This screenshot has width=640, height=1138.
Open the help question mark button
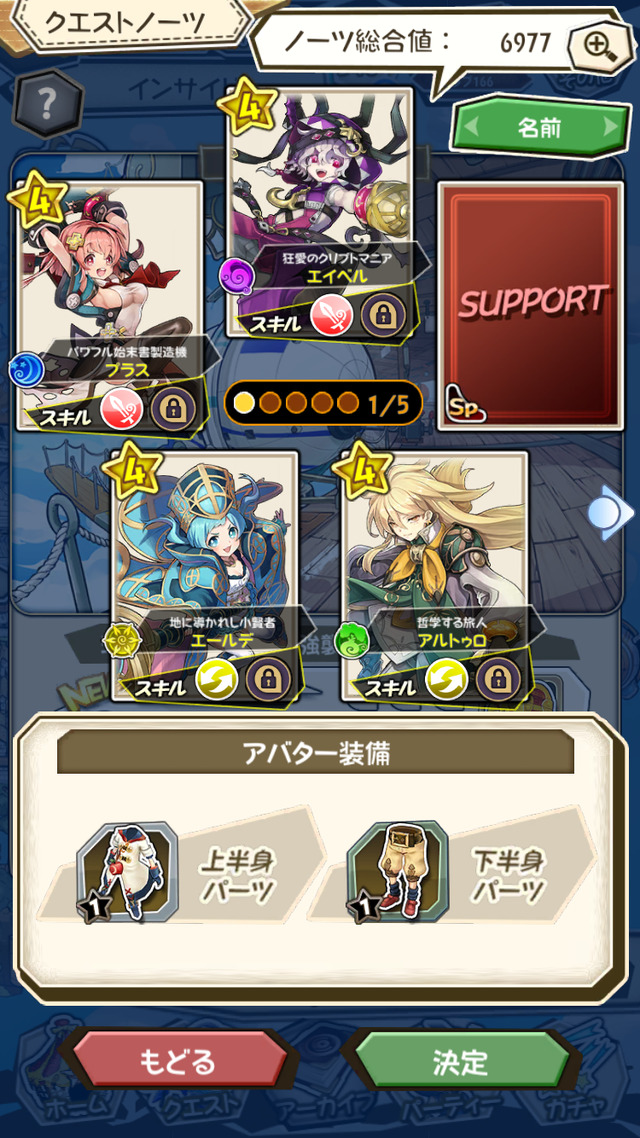click(48, 101)
